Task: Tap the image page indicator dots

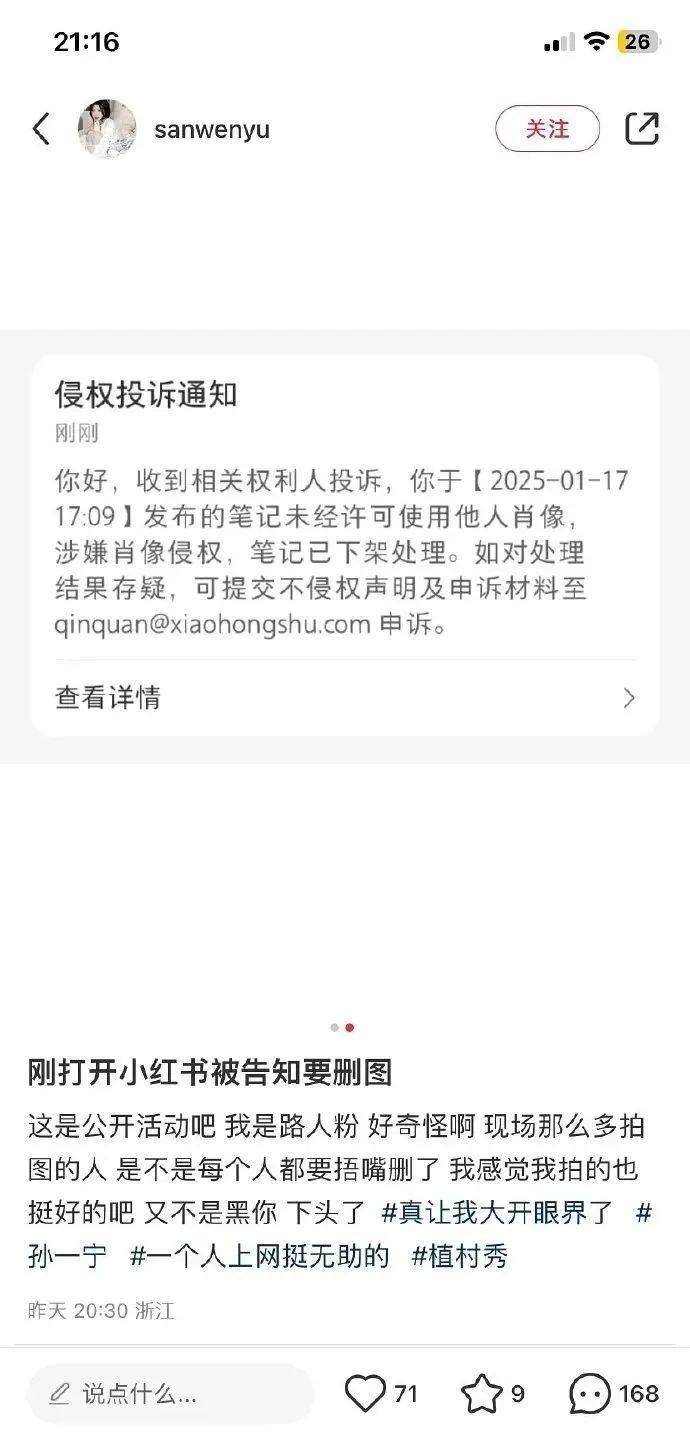Action: pos(342,1027)
